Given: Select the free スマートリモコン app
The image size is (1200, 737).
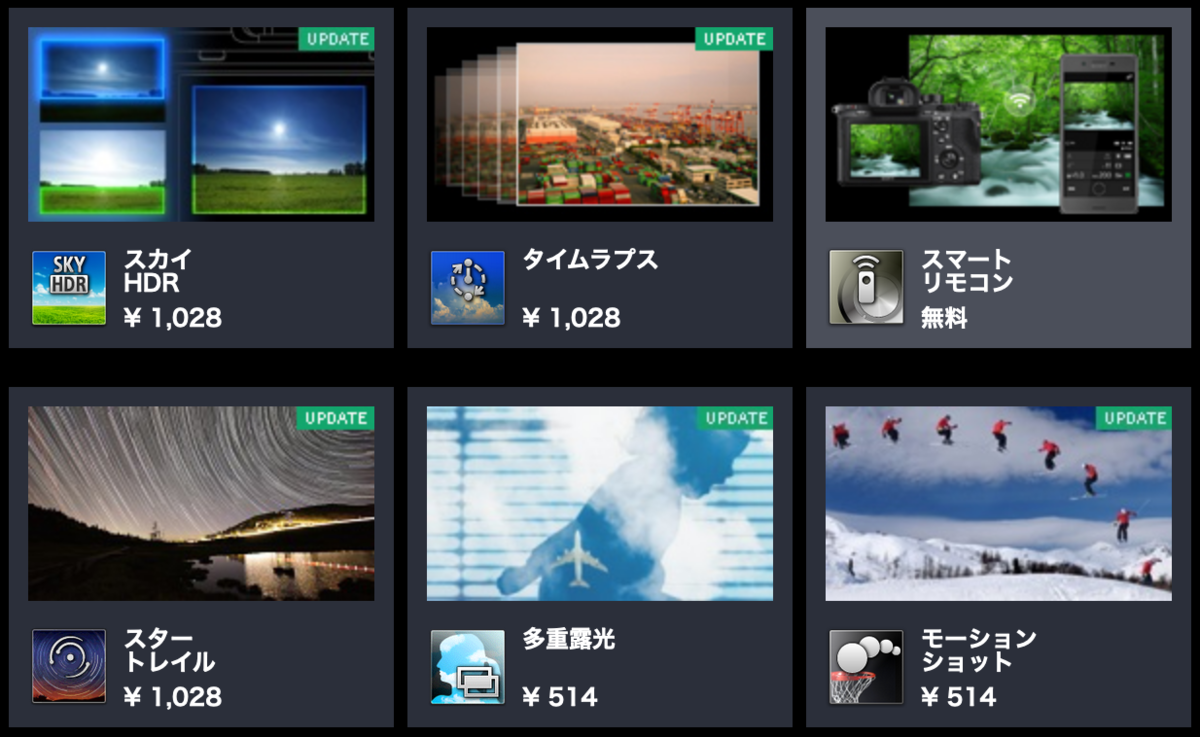Looking at the screenshot, I should (997, 178).
